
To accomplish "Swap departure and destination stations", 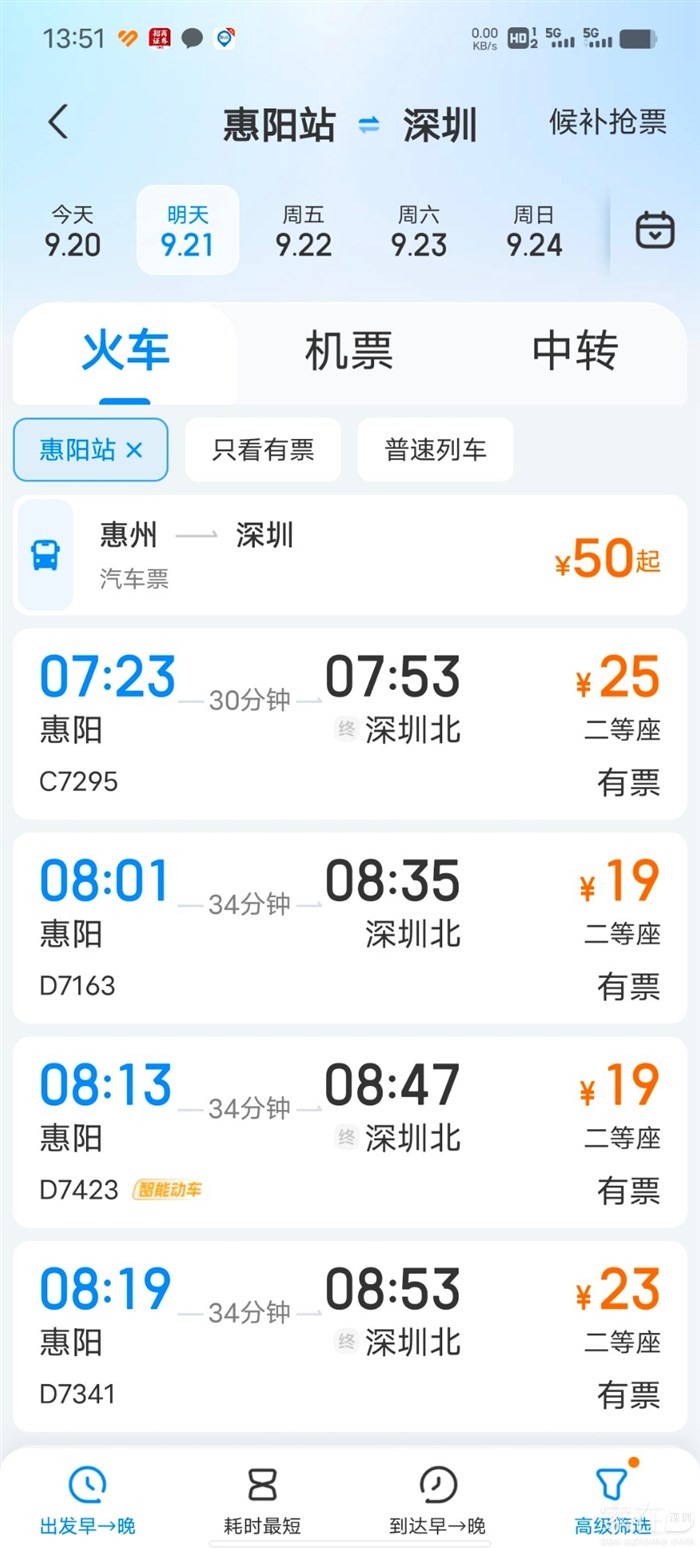I will (369, 125).
